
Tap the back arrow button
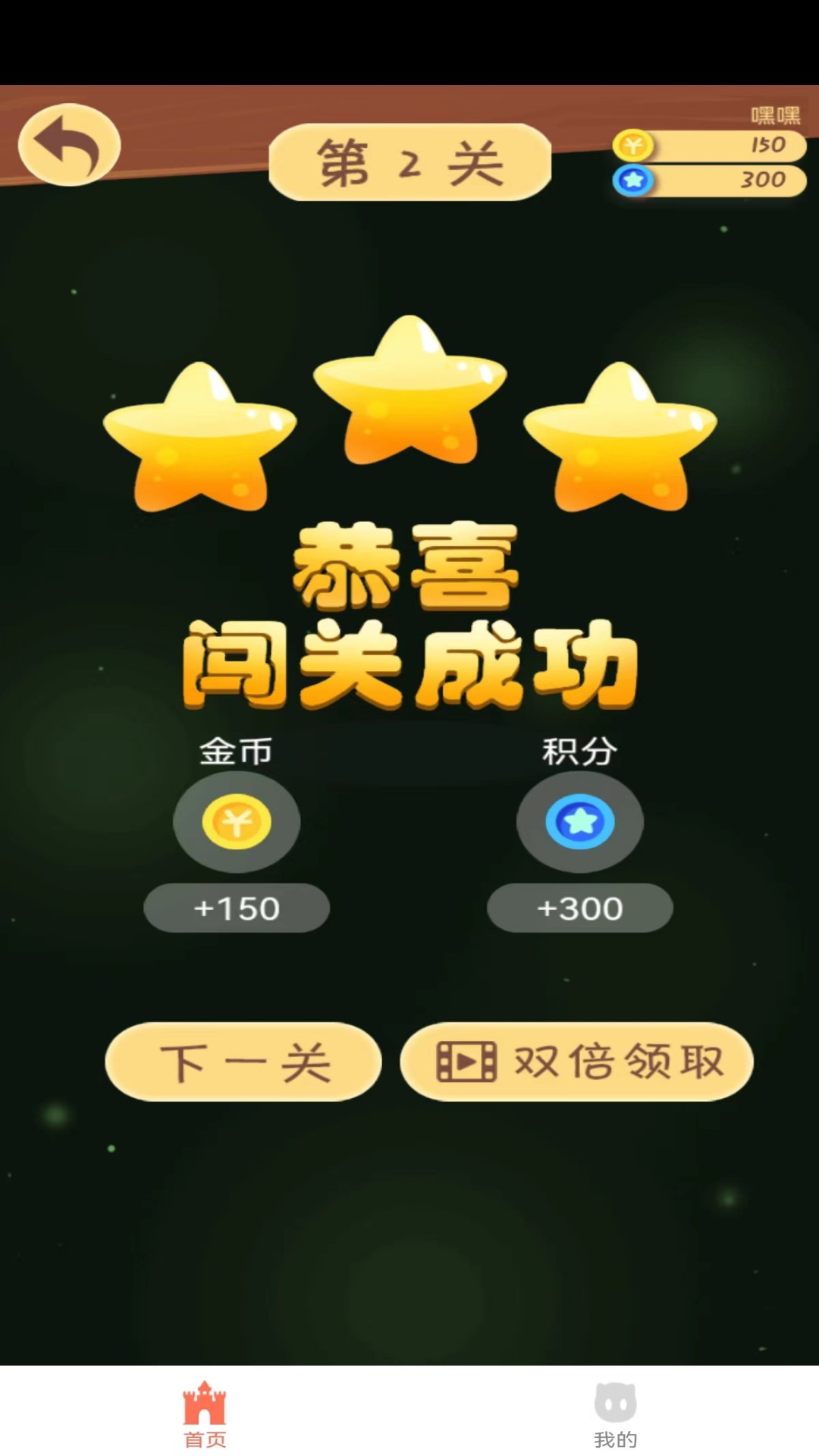coord(69,144)
